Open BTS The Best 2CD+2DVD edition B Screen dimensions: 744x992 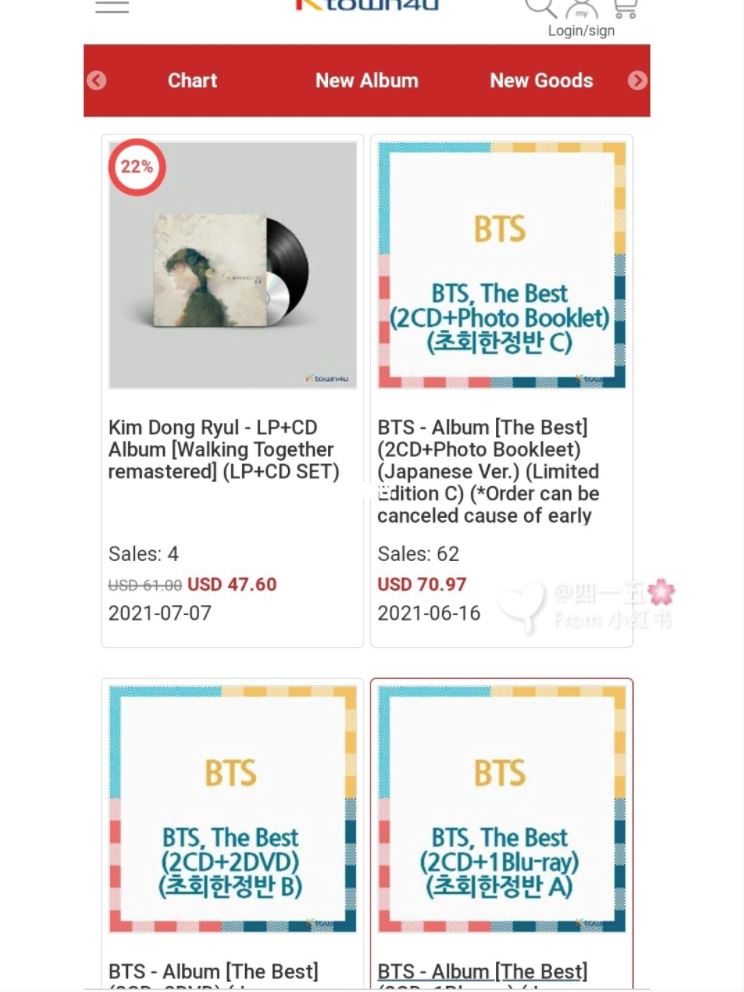click(232, 808)
